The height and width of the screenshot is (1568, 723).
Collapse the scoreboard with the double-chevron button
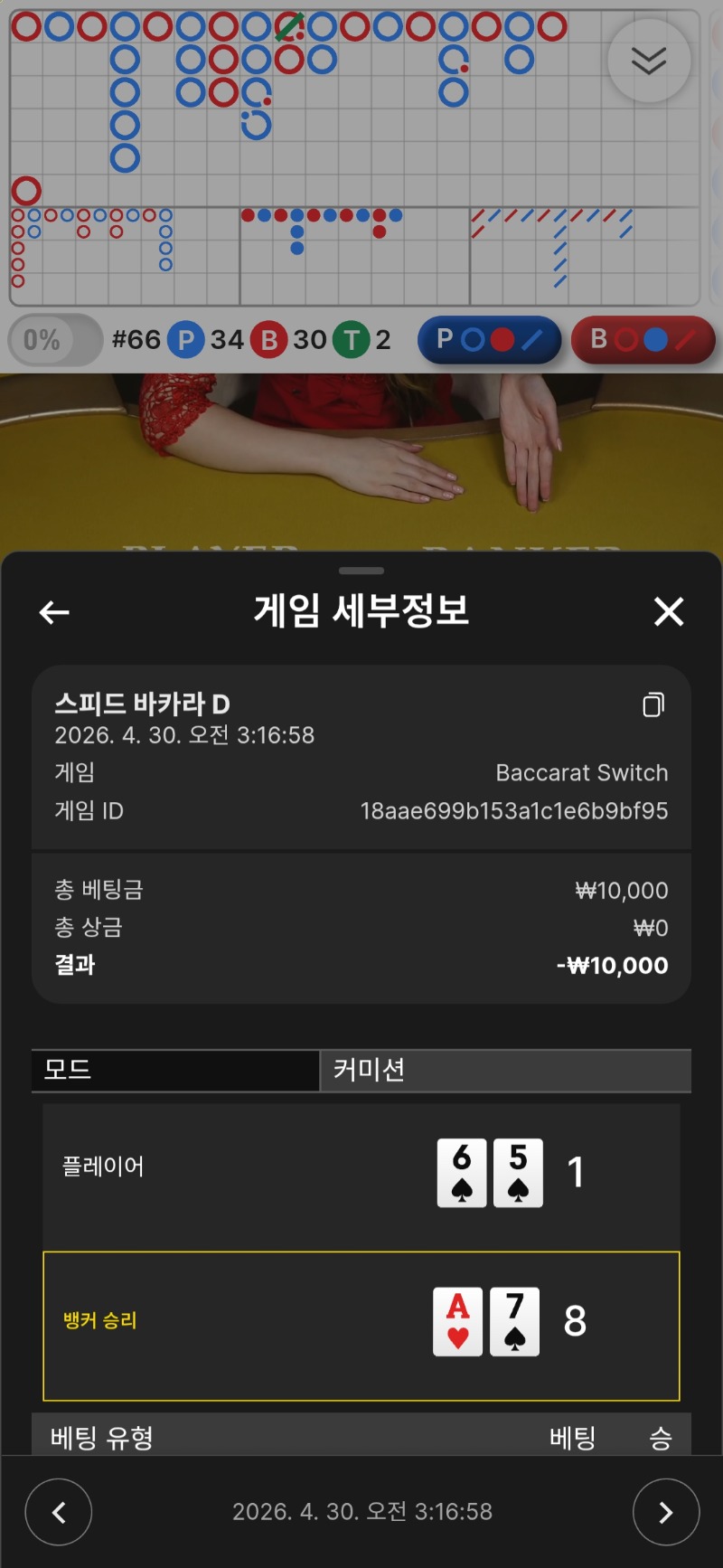click(x=649, y=61)
